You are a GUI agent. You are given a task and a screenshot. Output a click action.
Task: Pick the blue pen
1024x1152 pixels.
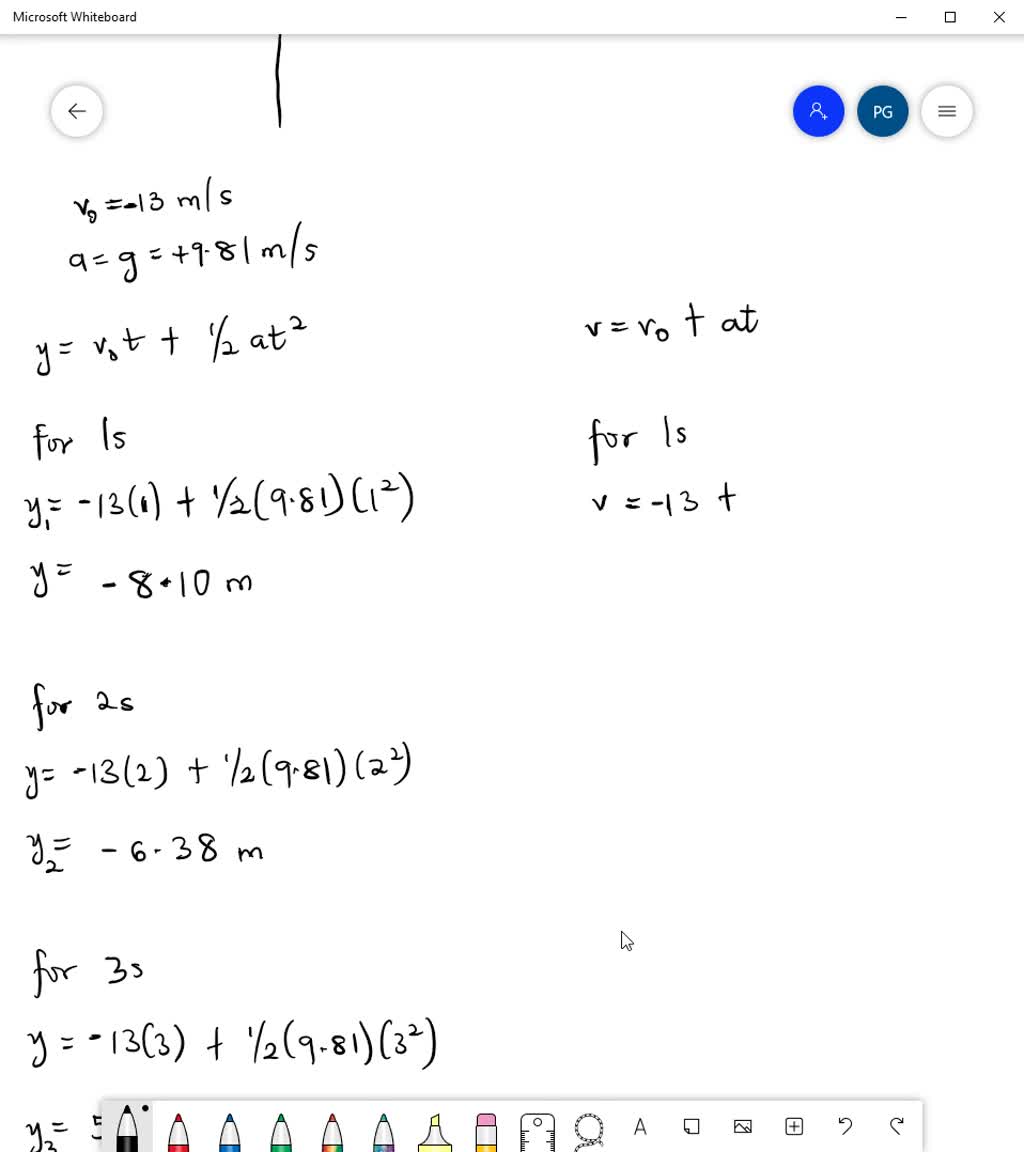coord(229,1128)
